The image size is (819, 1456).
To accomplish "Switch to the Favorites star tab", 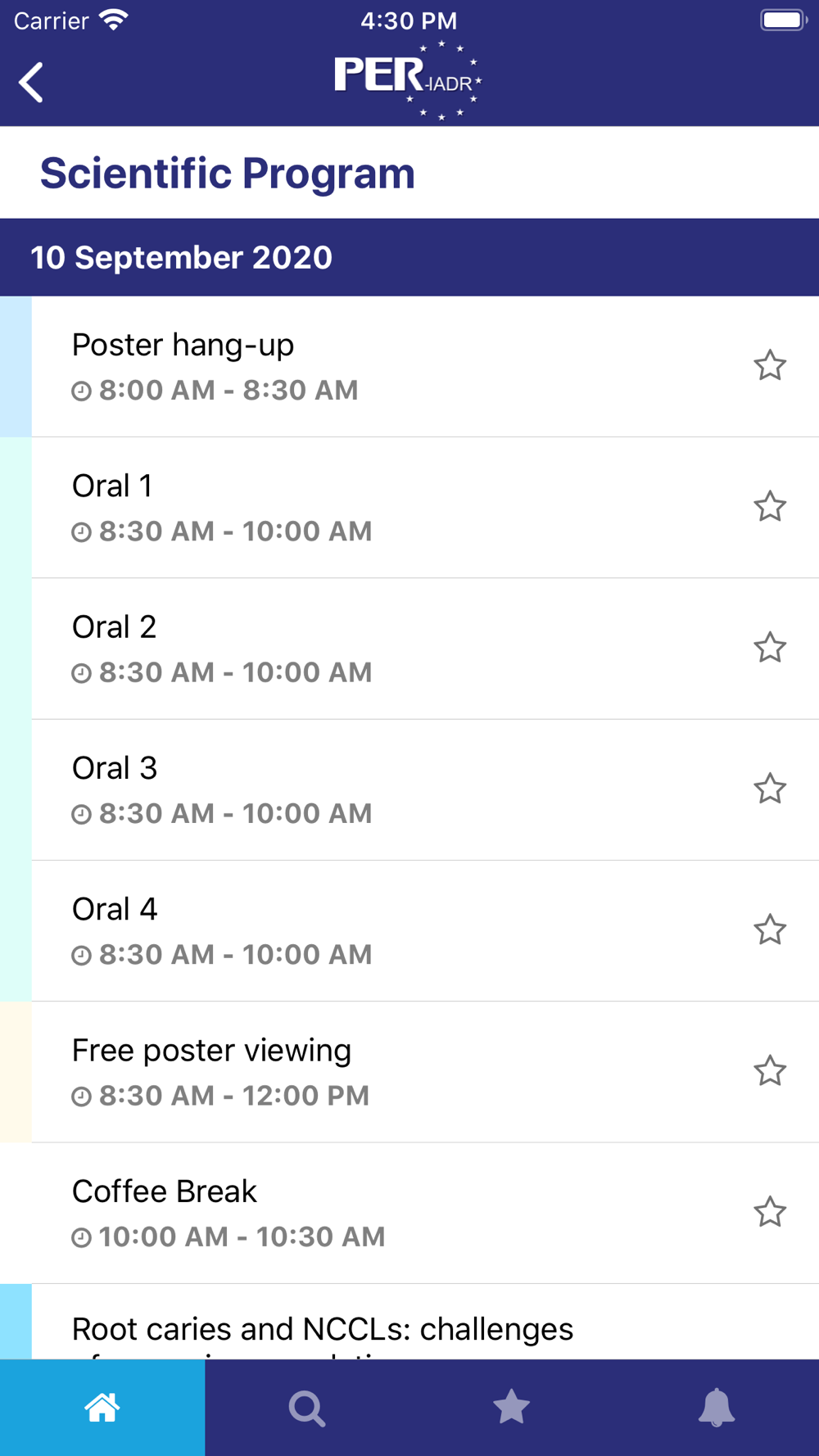I will 512,1408.
